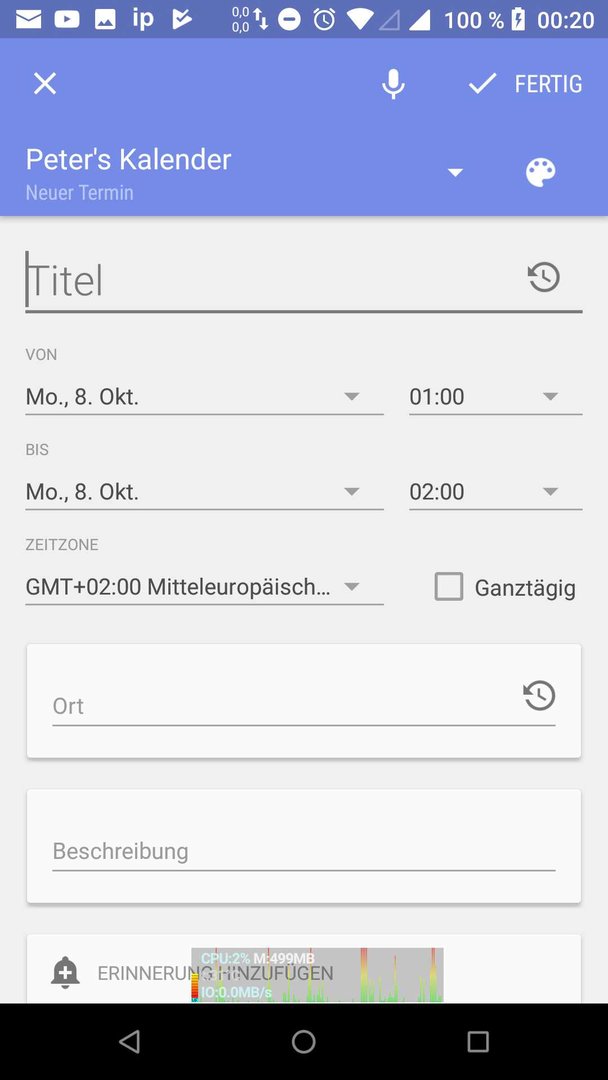608x1080 pixels.
Task: Change the 01:00 start time
Action: [x=495, y=397]
